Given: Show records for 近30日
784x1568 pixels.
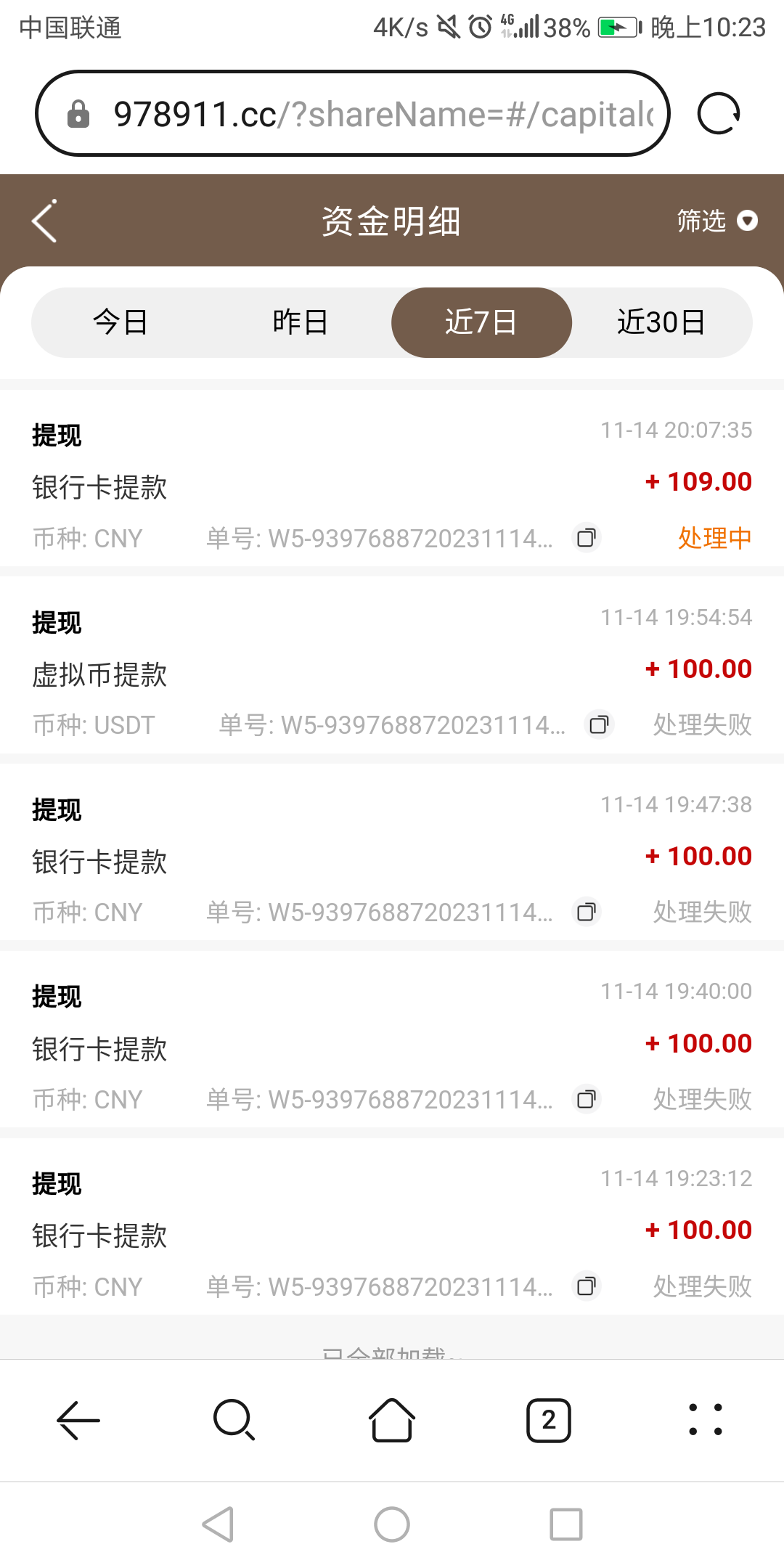Looking at the screenshot, I should 661,322.
